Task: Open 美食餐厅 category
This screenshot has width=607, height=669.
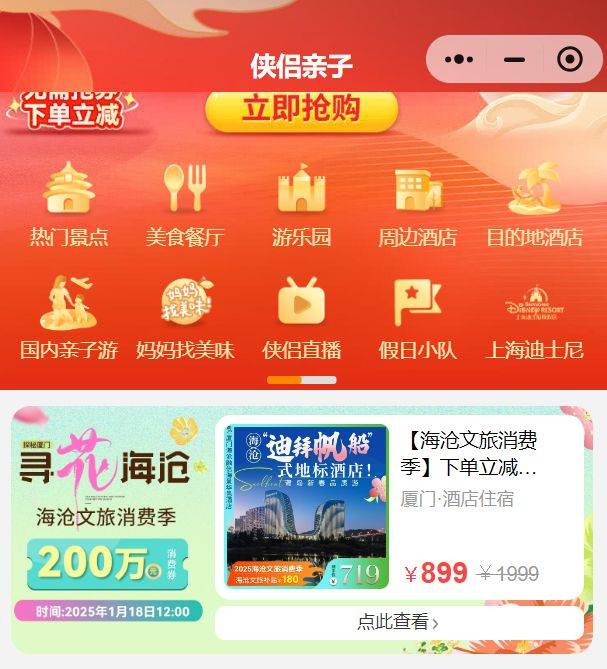Action: [185, 205]
